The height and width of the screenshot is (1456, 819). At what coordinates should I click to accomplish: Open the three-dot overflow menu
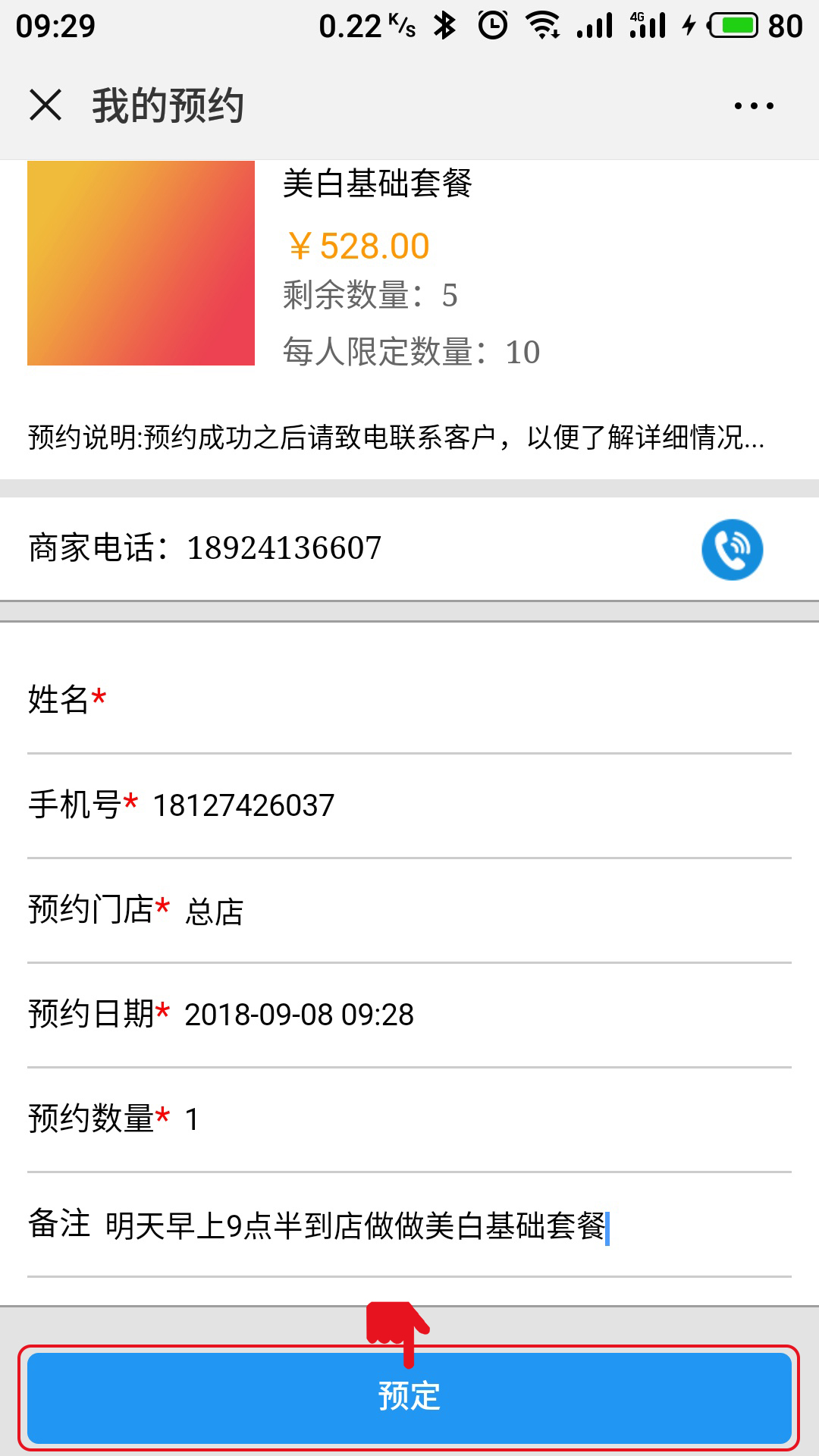coord(754,105)
